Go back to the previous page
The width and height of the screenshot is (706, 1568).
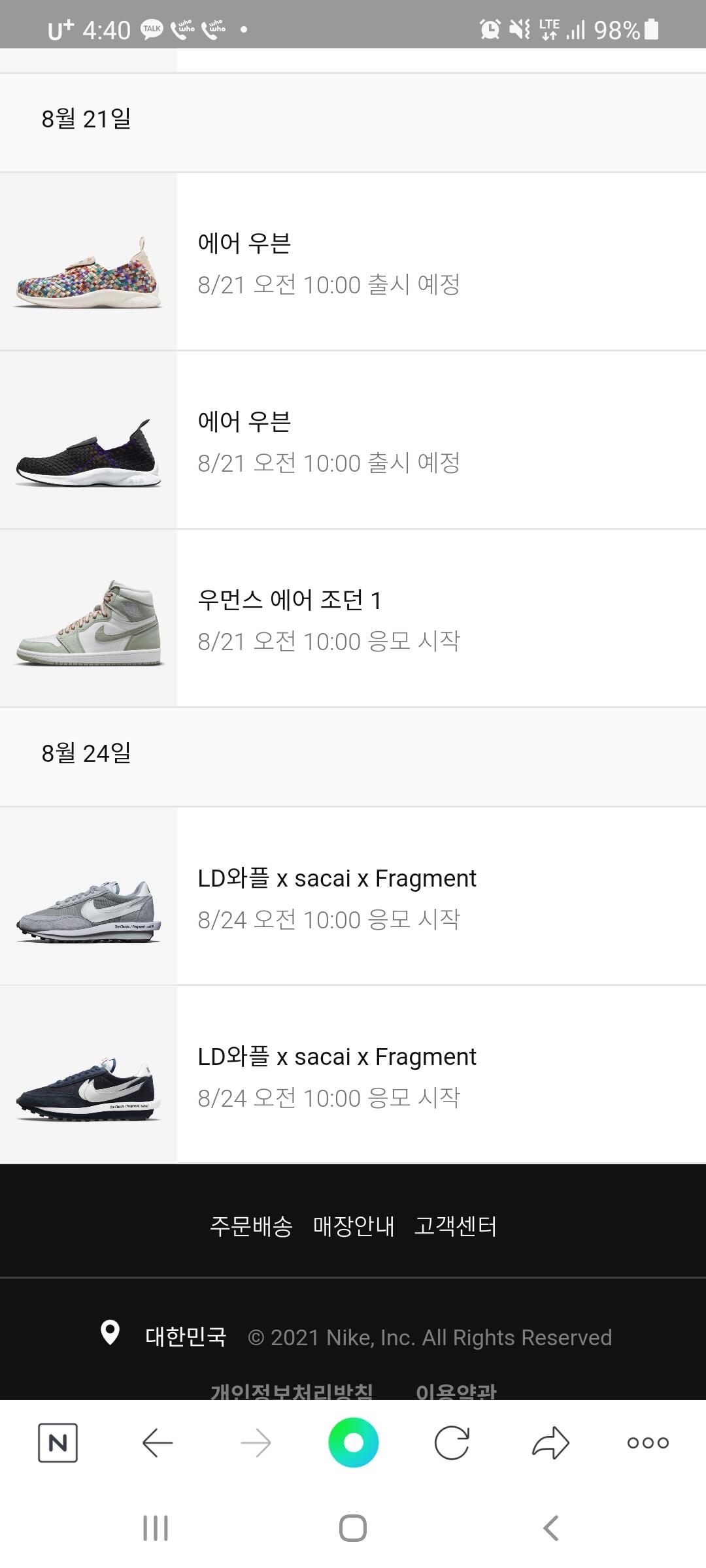(x=157, y=1443)
